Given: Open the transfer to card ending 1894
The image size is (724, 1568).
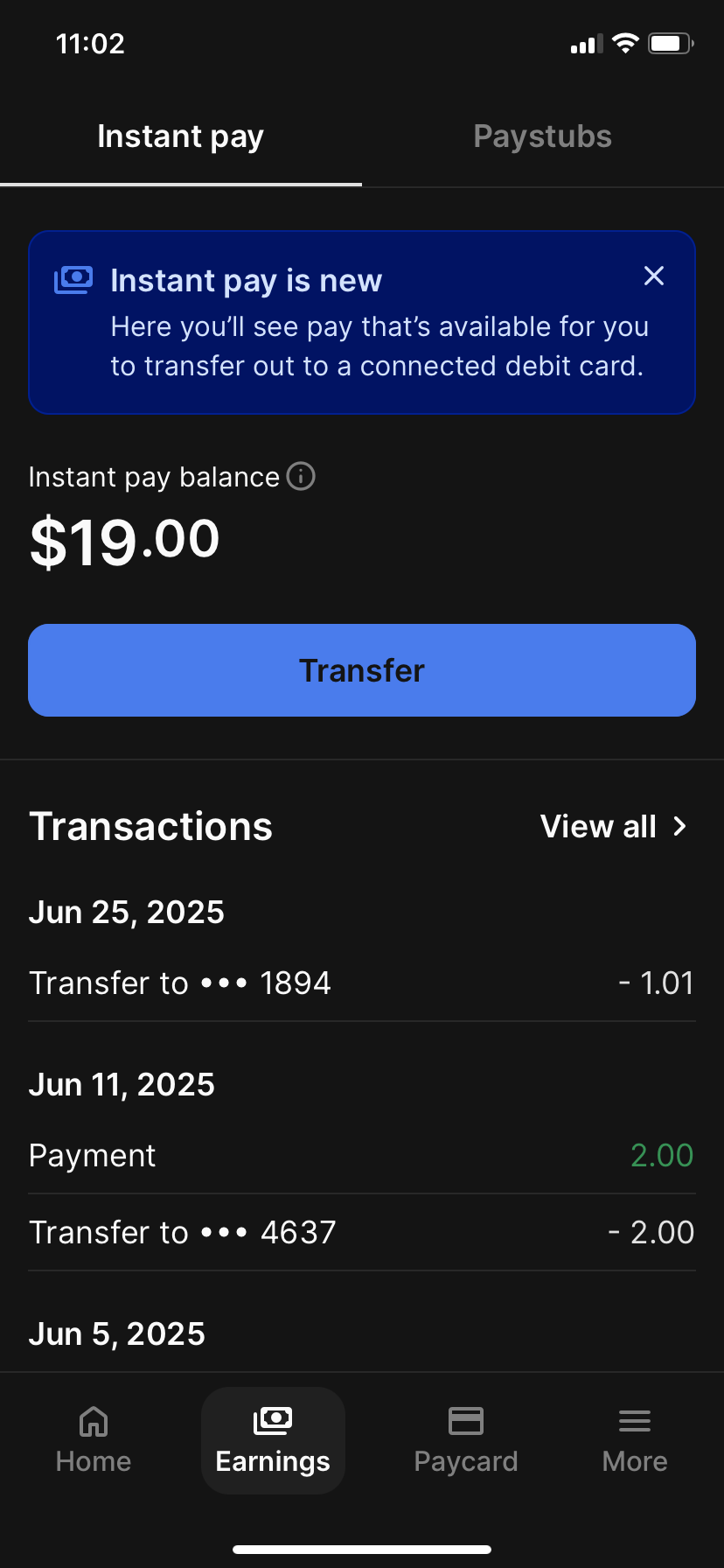Looking at the screenshot, I should point(362,983).
